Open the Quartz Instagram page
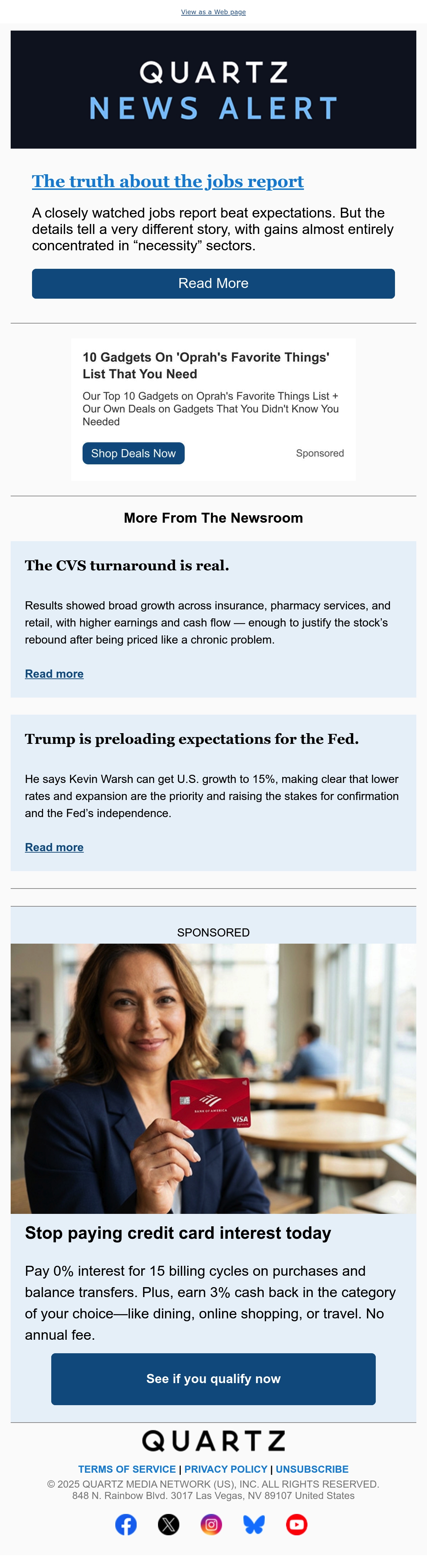 coord(211,1525)
